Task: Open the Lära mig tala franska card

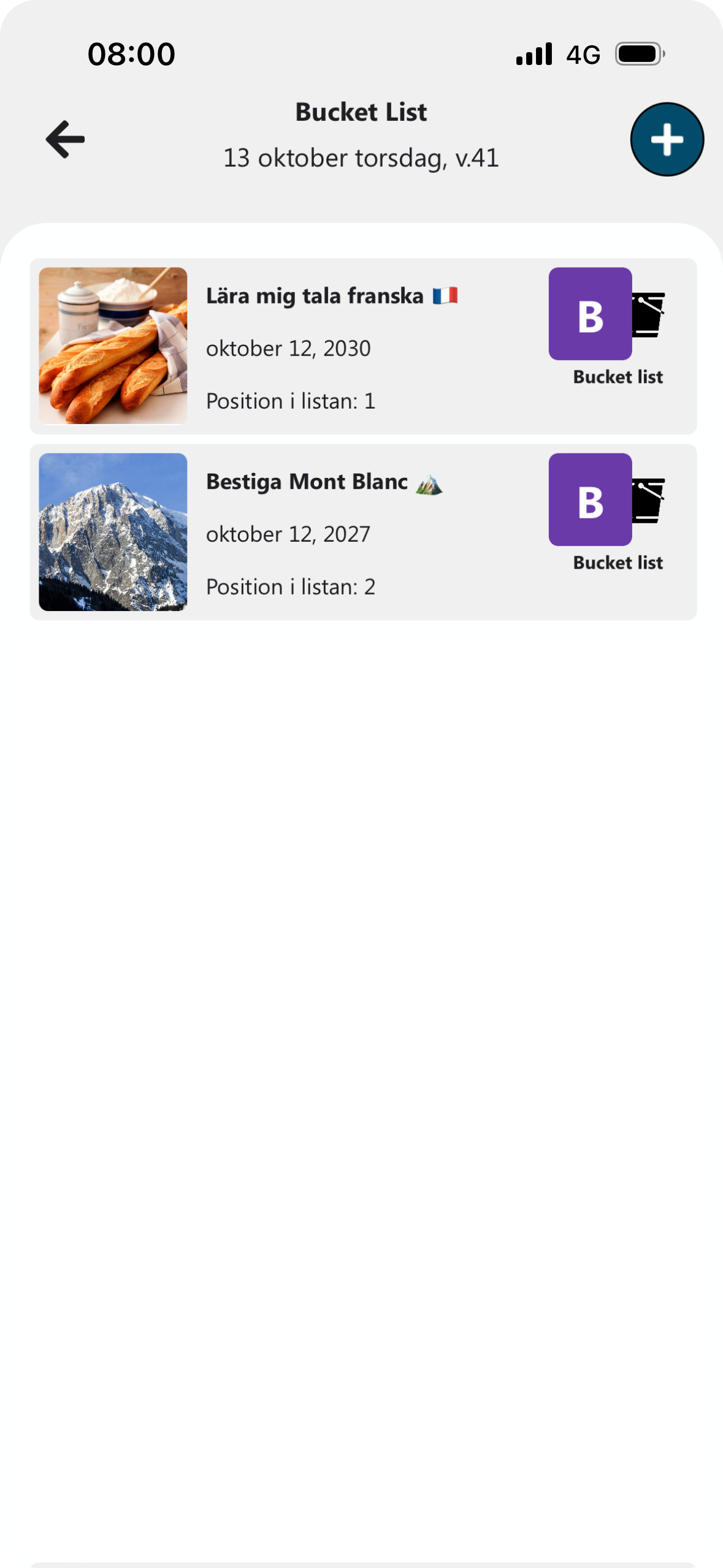Action: click(x=363, y=346)
